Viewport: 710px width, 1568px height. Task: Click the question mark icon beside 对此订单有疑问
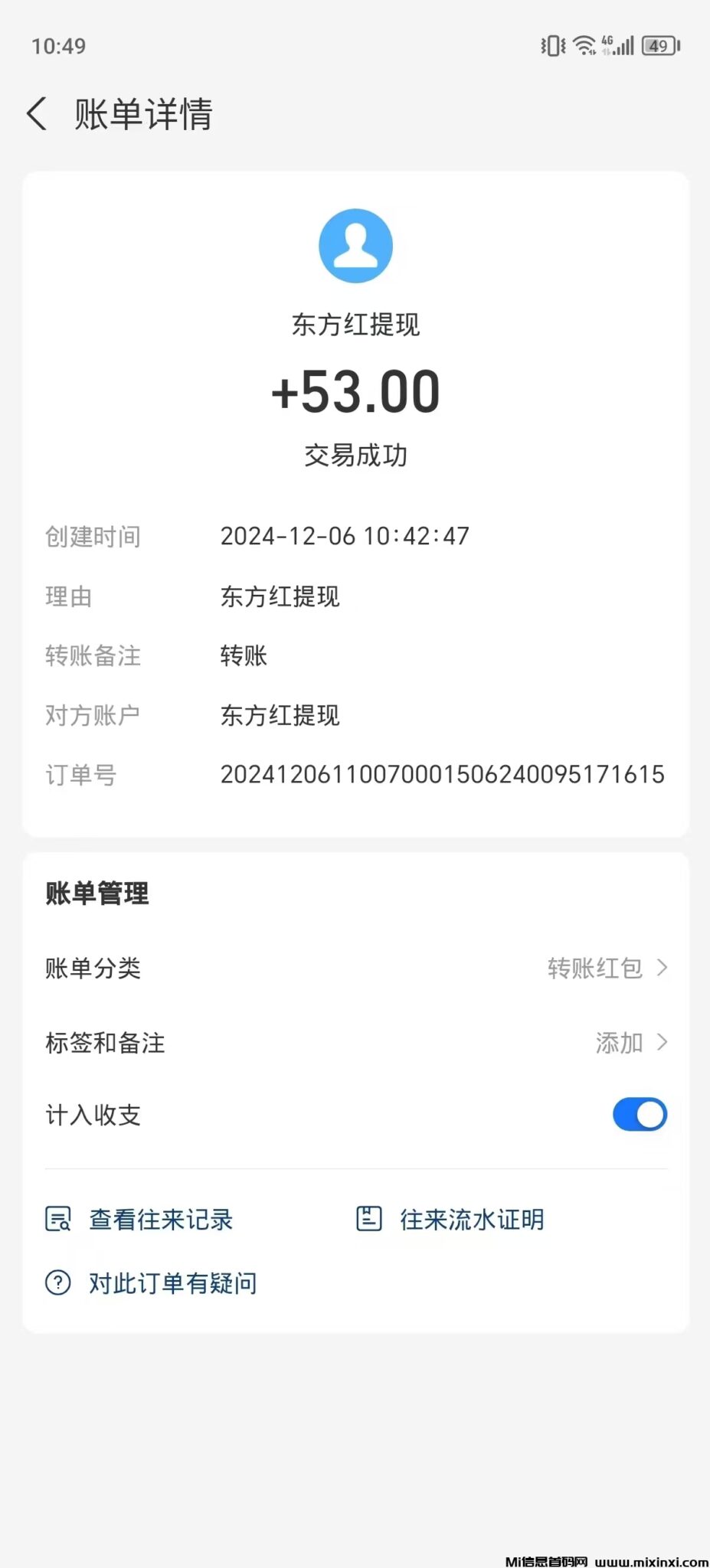[57, 1282]
